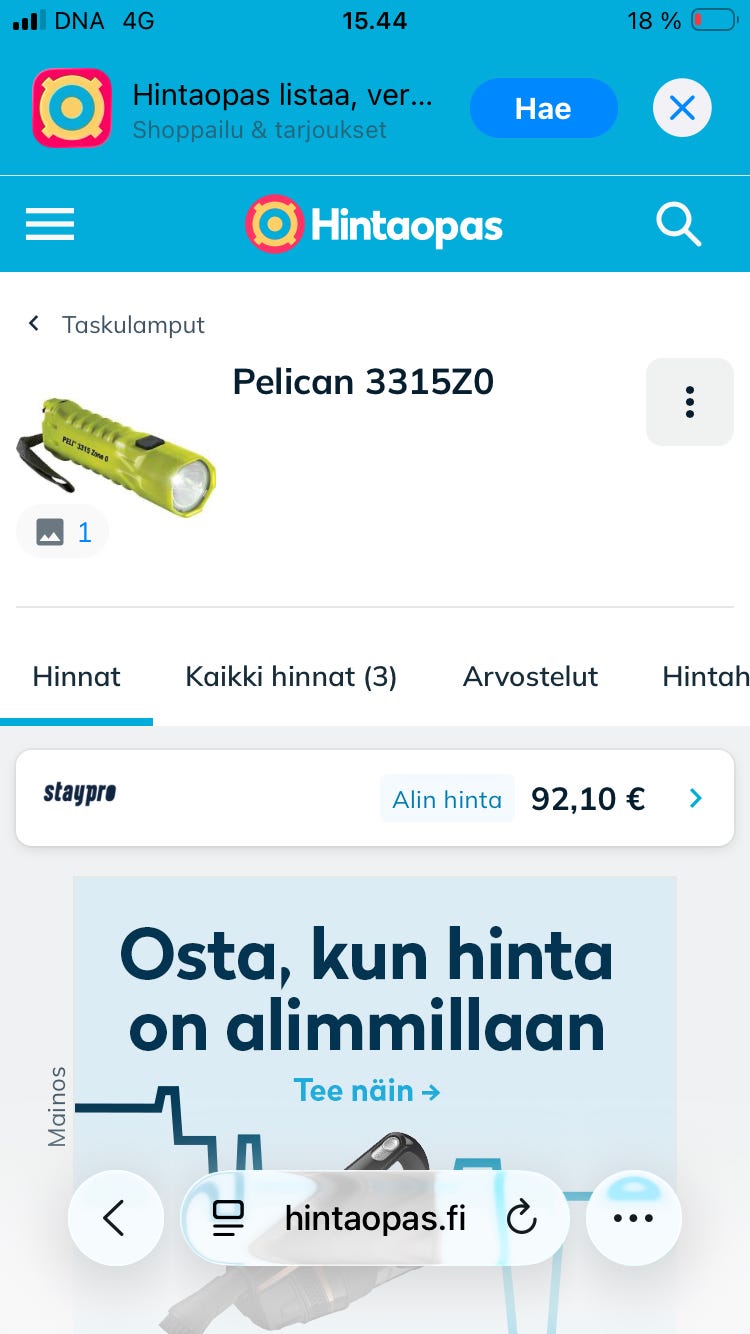750x1334 pixels.
Task: Tap the hintaopas.fi address bar
Action: tap(375, 1218)
